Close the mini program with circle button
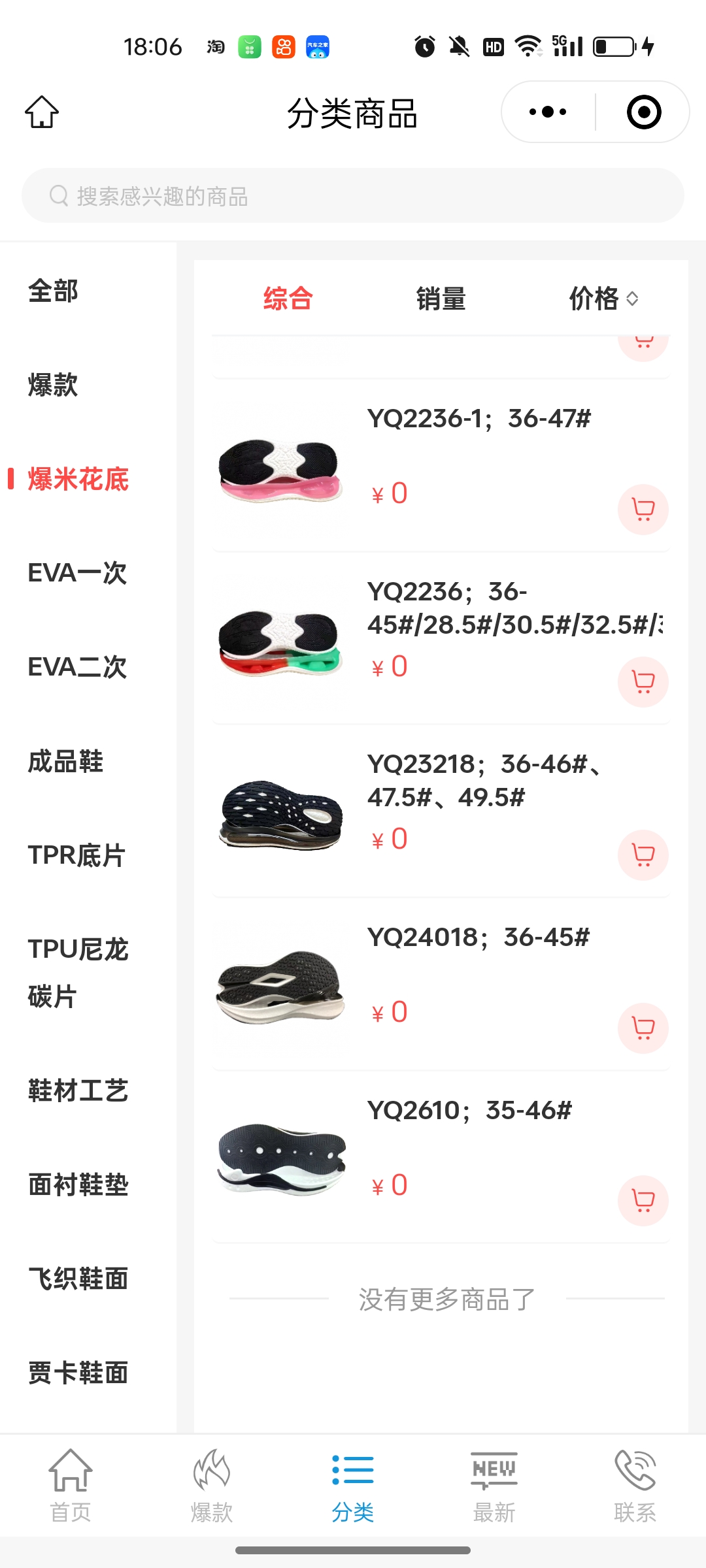706x1568 pixels. [643, 112]
